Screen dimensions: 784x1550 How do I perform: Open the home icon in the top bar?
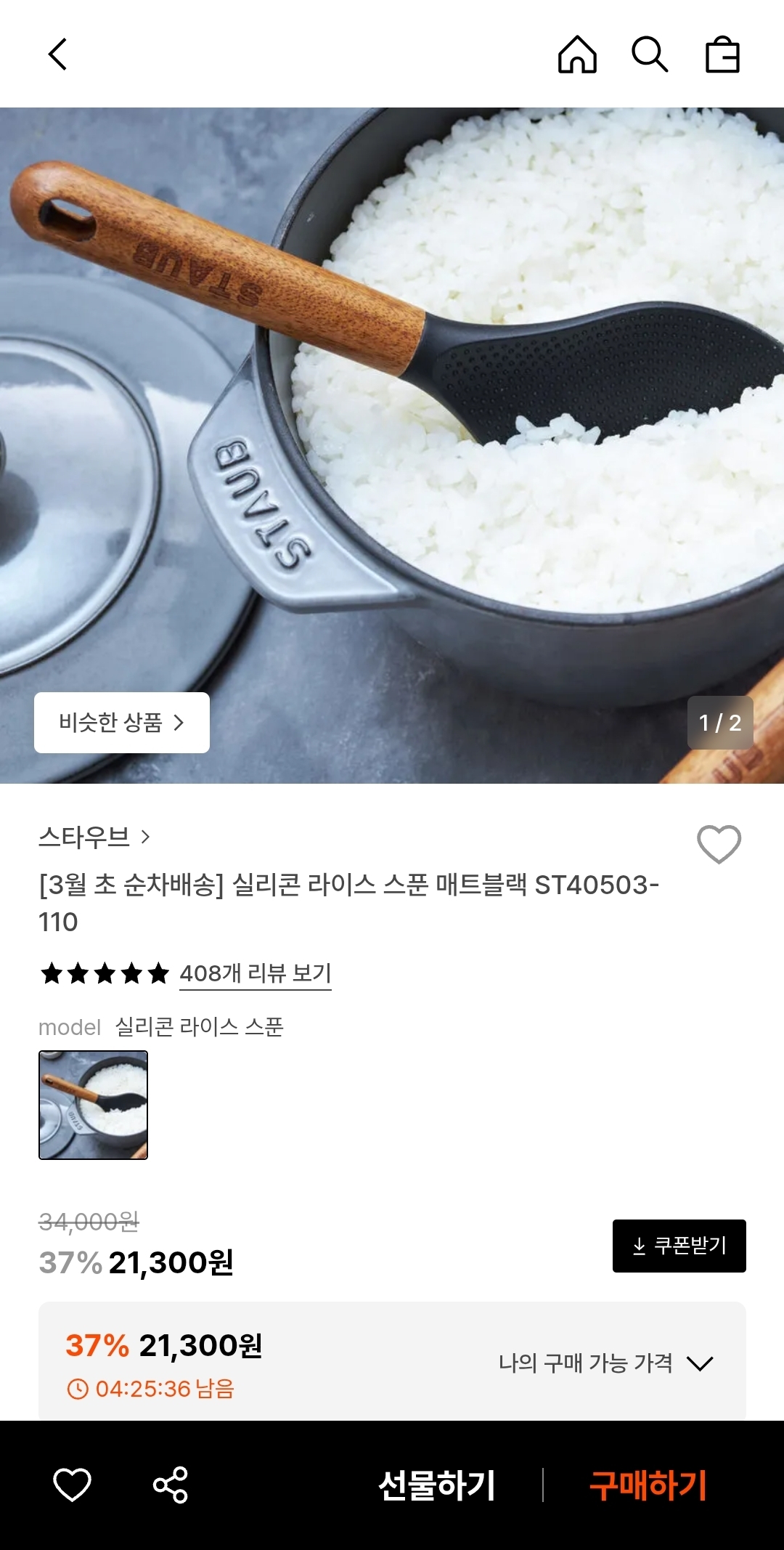(577, 54)
